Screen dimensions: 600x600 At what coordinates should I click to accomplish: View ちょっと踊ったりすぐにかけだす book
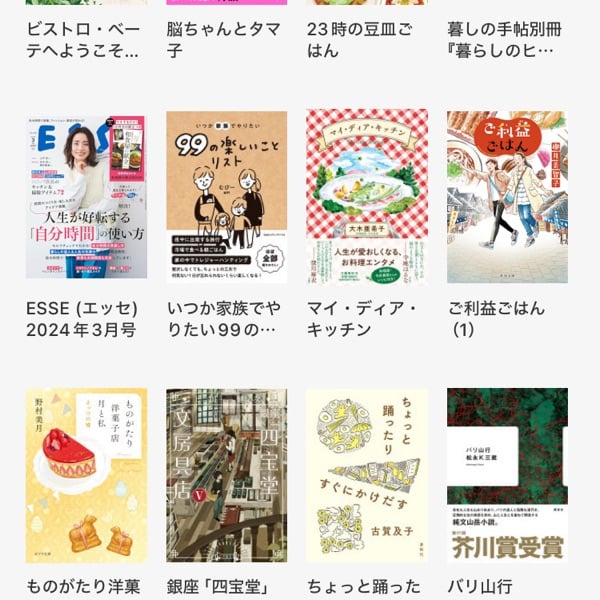[x=367, y=475]
